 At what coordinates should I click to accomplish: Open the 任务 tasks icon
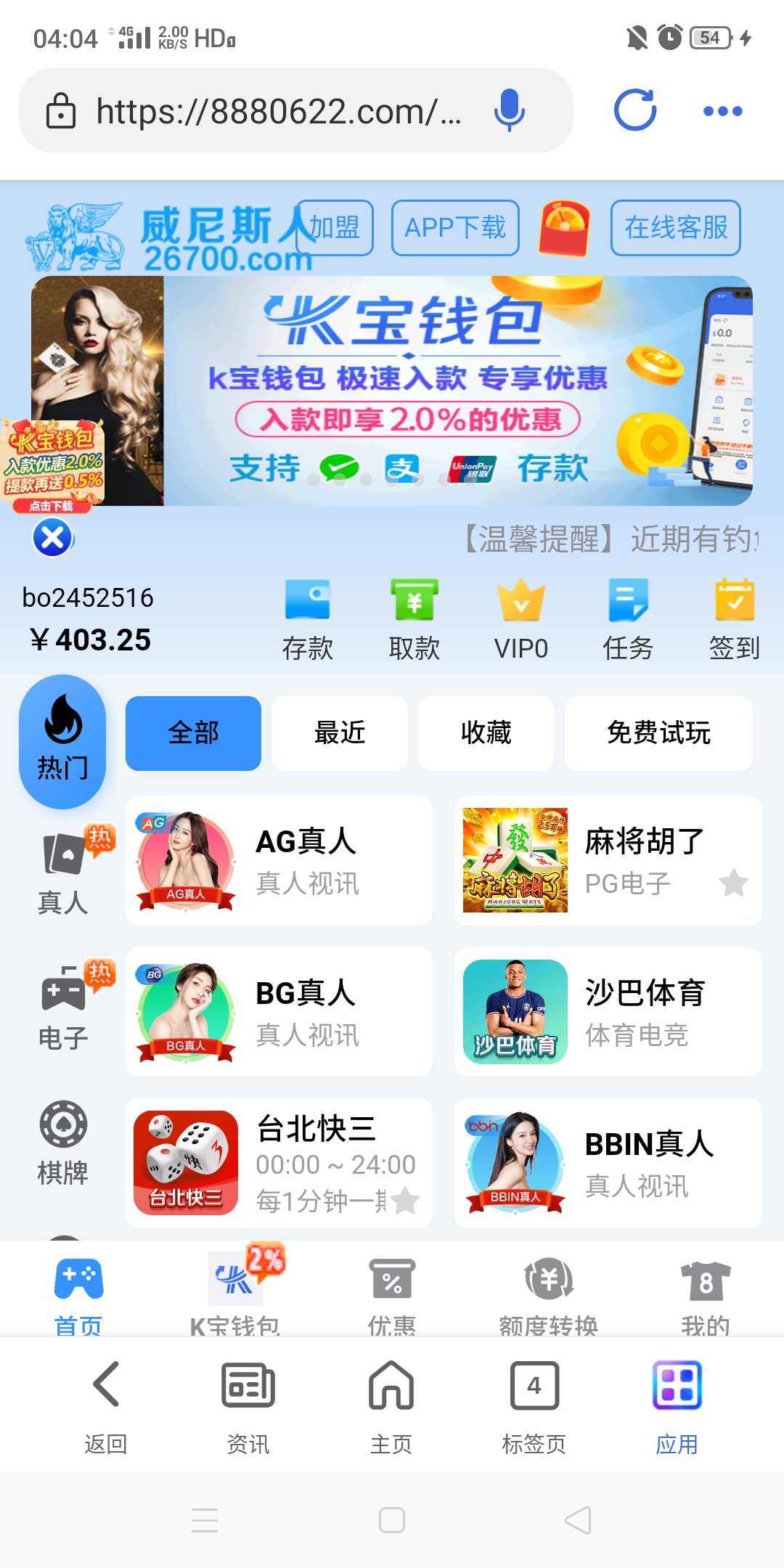[x=627, y=617]
